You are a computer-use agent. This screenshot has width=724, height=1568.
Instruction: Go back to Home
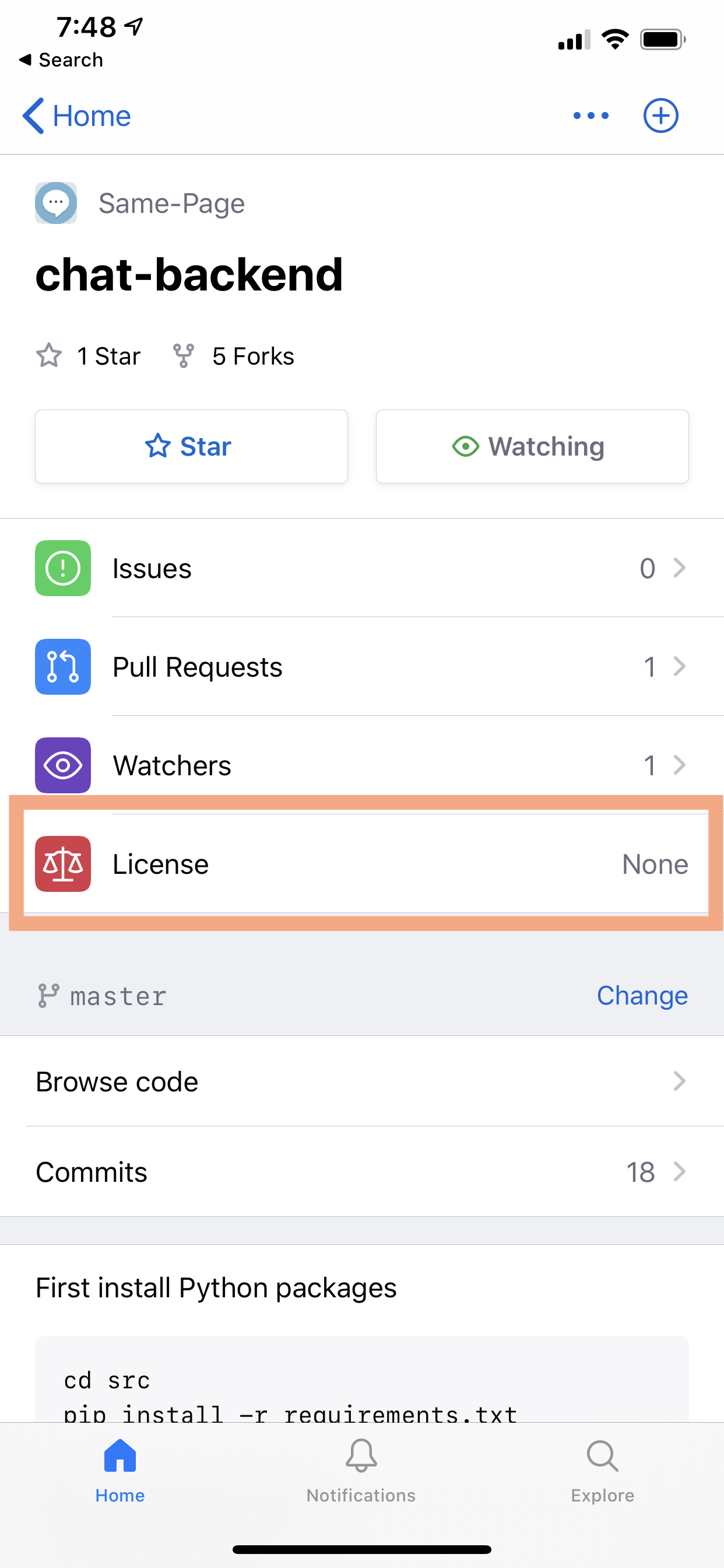point(77,116)
